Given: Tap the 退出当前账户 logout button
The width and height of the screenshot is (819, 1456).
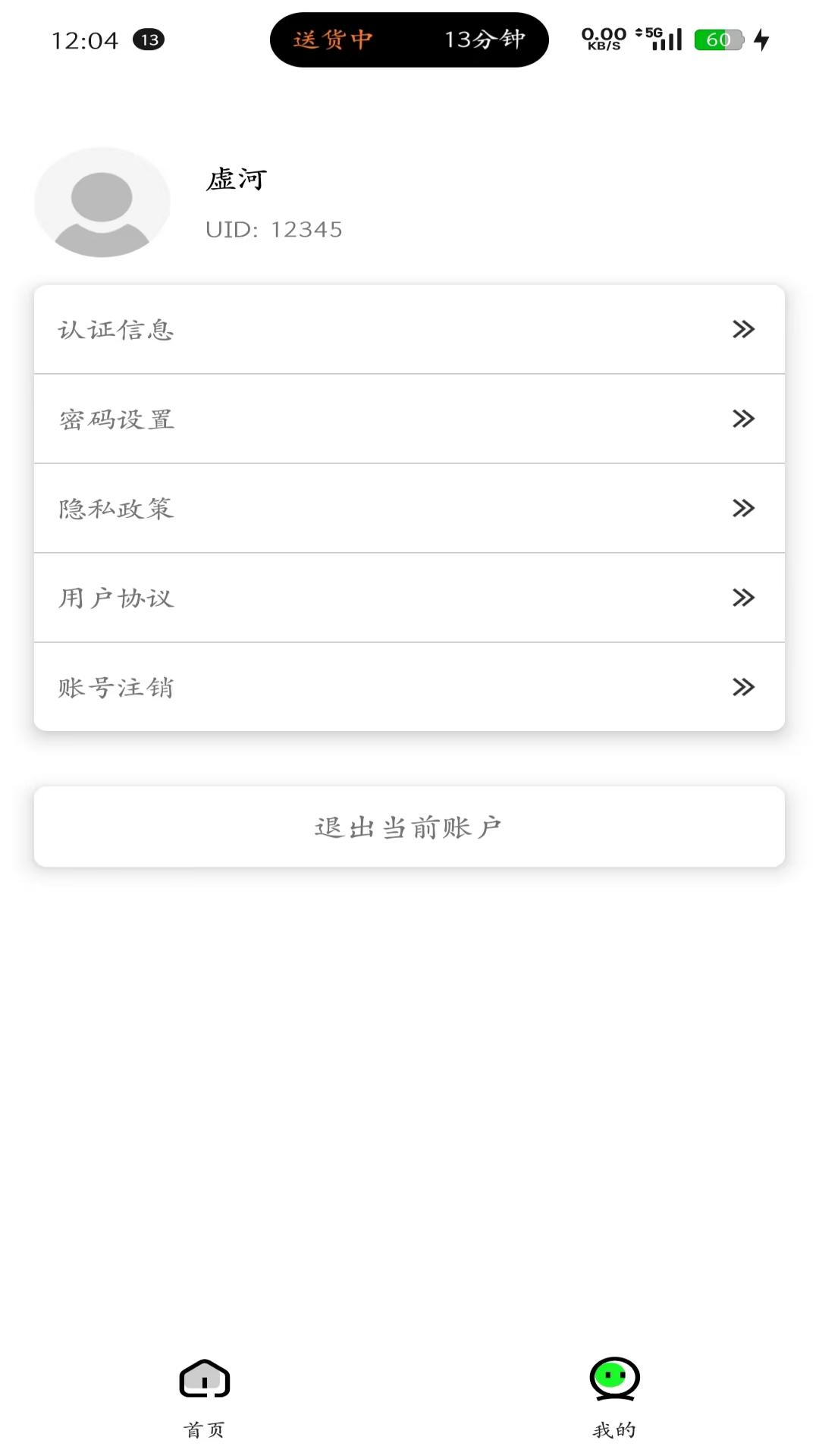Looking at the screenshot, I should (x=409, y=827).
